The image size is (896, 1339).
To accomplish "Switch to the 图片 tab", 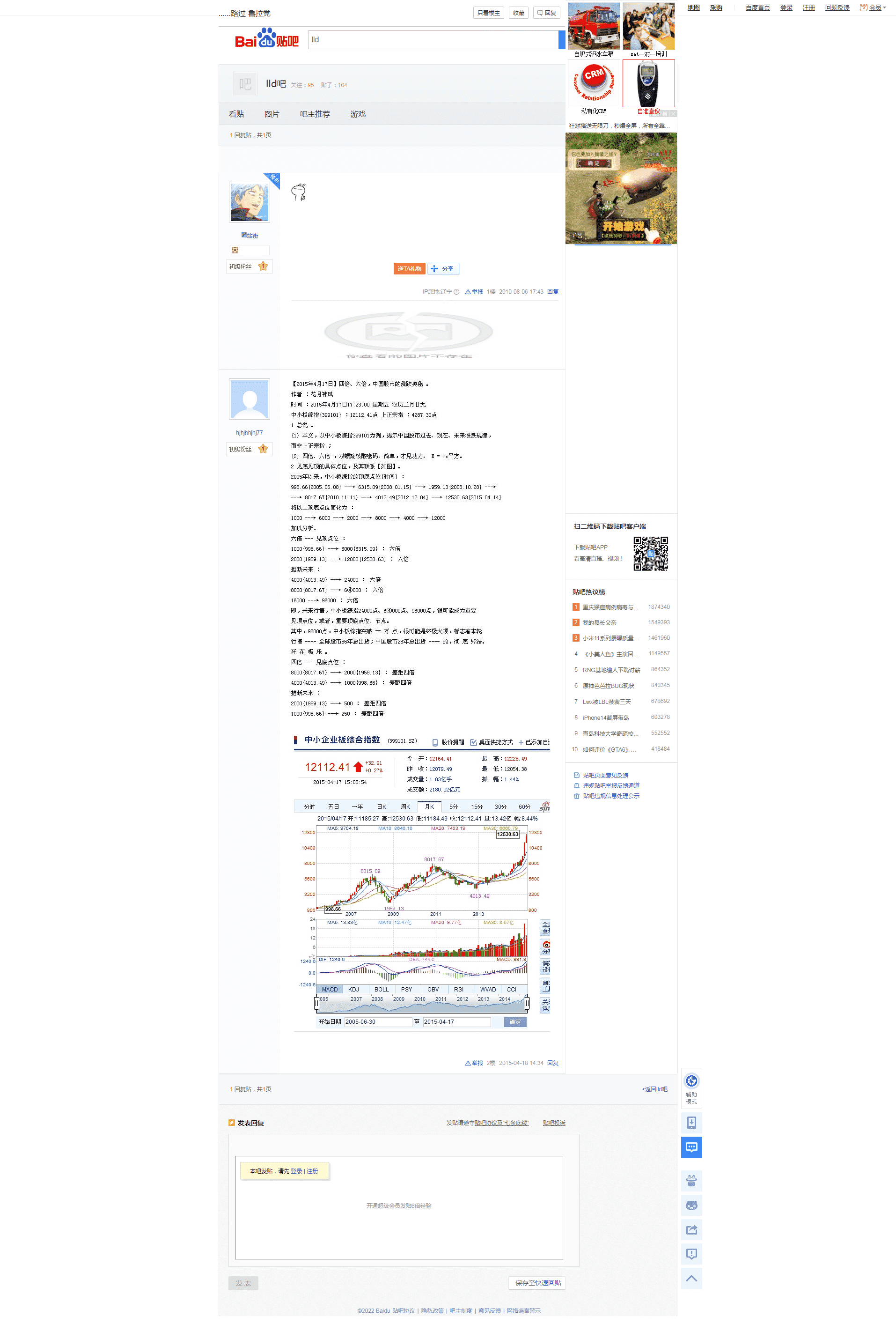I will pos(272,114).
